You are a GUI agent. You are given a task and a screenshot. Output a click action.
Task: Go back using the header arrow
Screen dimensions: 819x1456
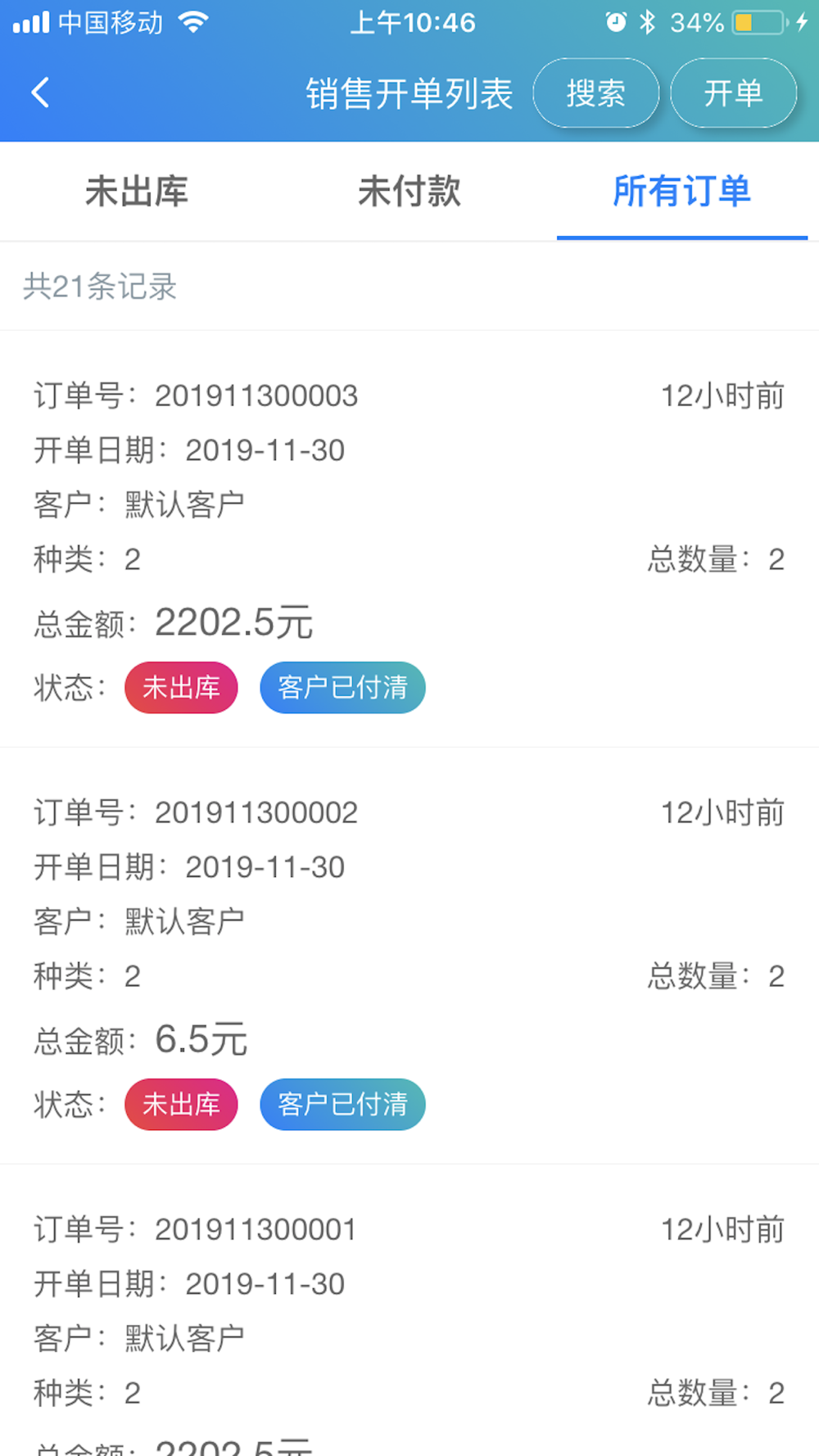pyautogui.click(x=40, y=93)
